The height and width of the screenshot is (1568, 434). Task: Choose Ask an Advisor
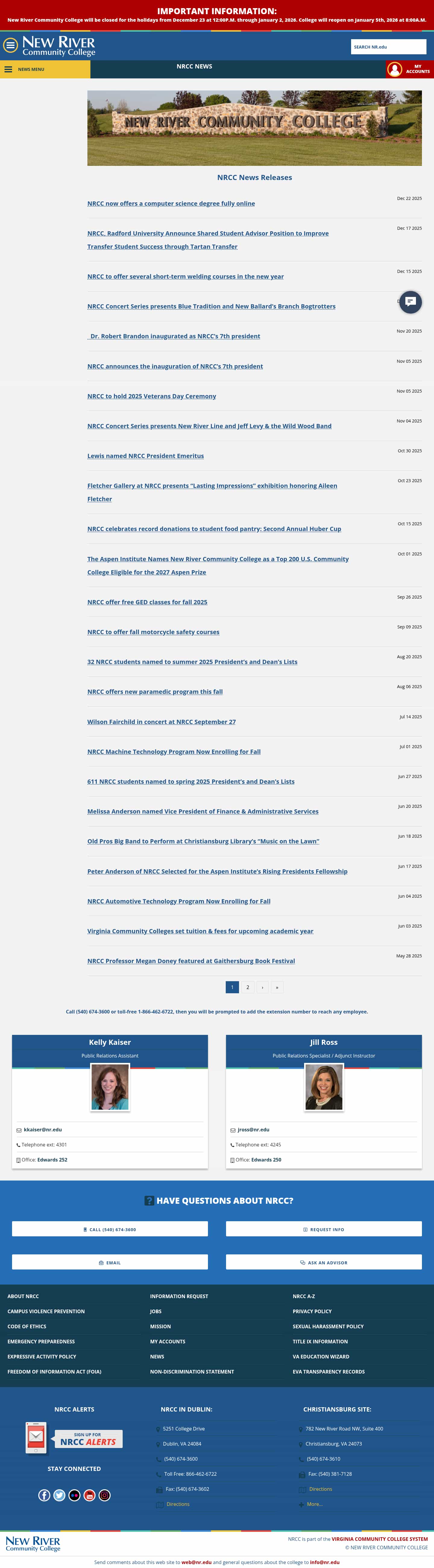click(x=323, y=1263)
